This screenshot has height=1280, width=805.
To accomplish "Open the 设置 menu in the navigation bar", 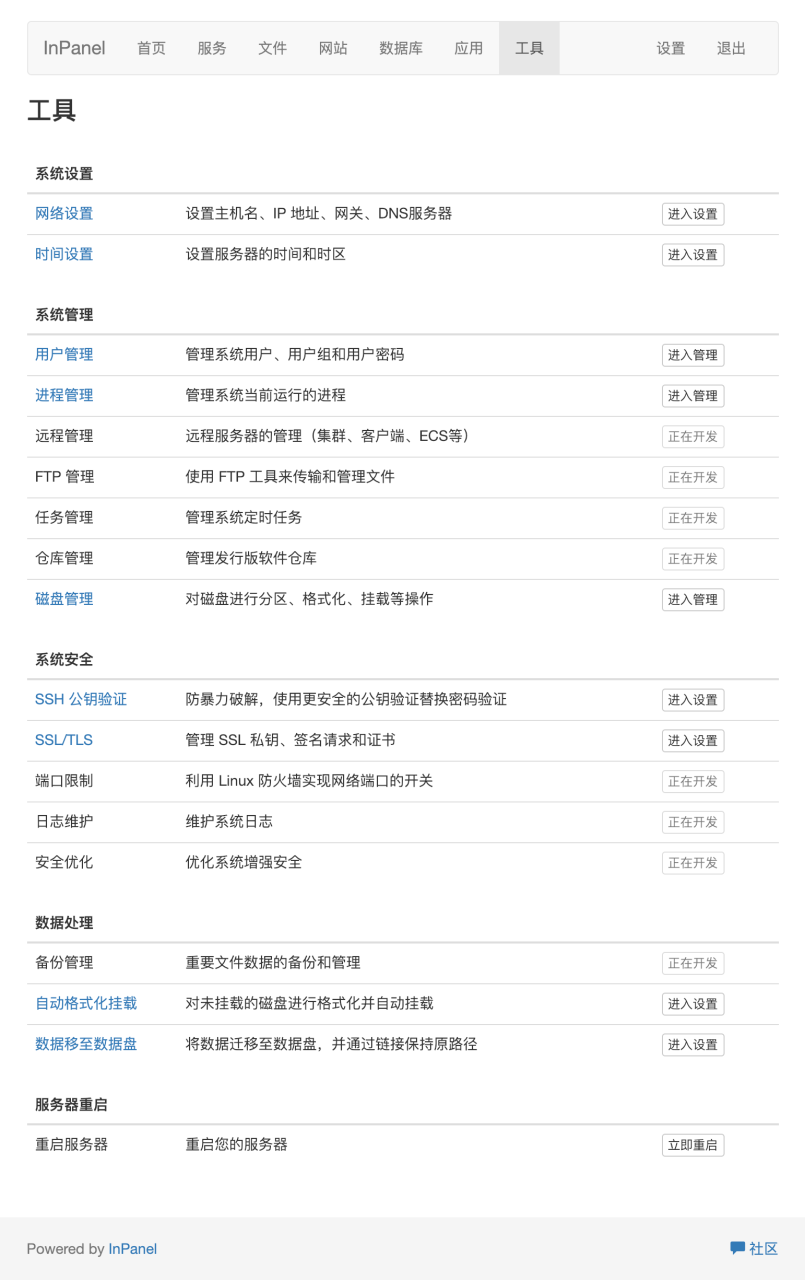I will 670,47.
